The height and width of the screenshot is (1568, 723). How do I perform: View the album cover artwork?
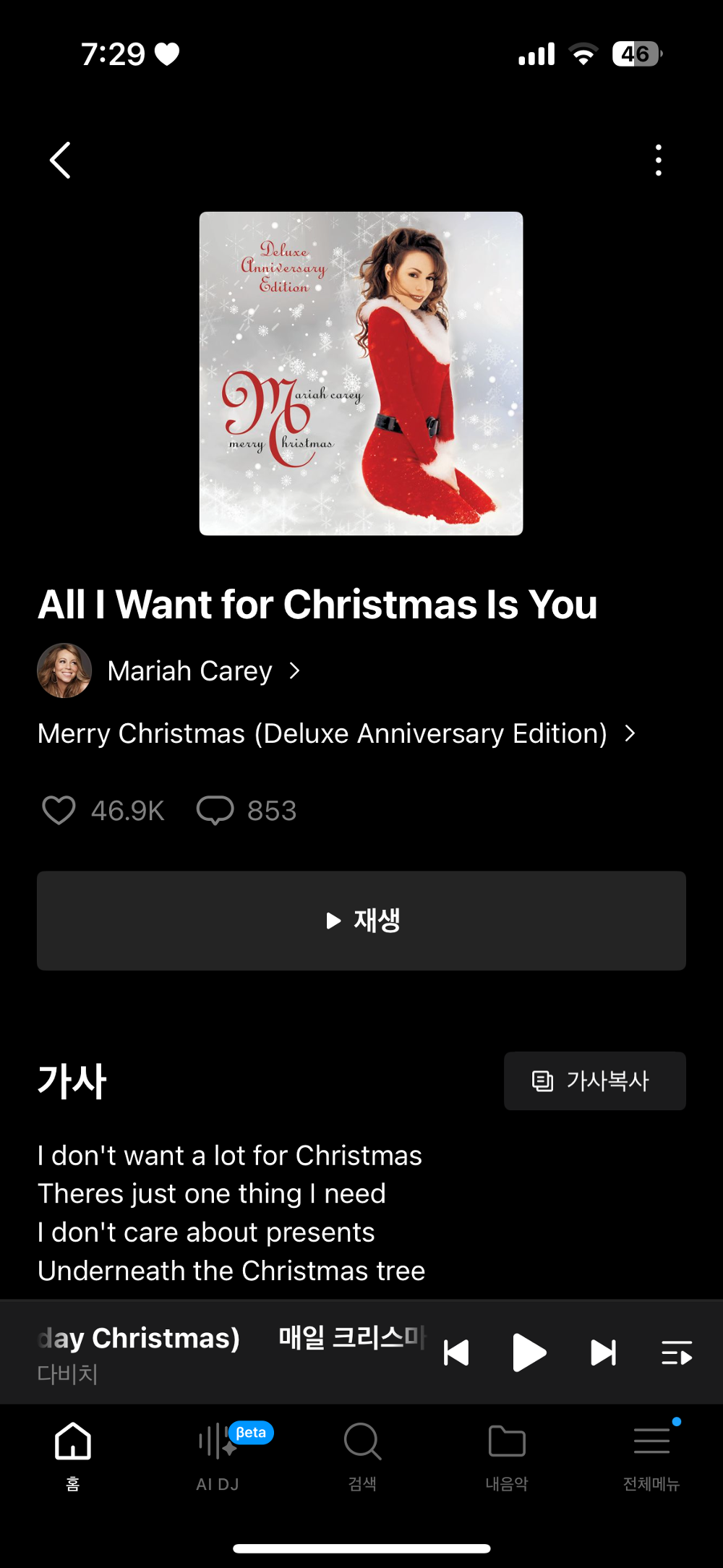click(x=361, y=372)
